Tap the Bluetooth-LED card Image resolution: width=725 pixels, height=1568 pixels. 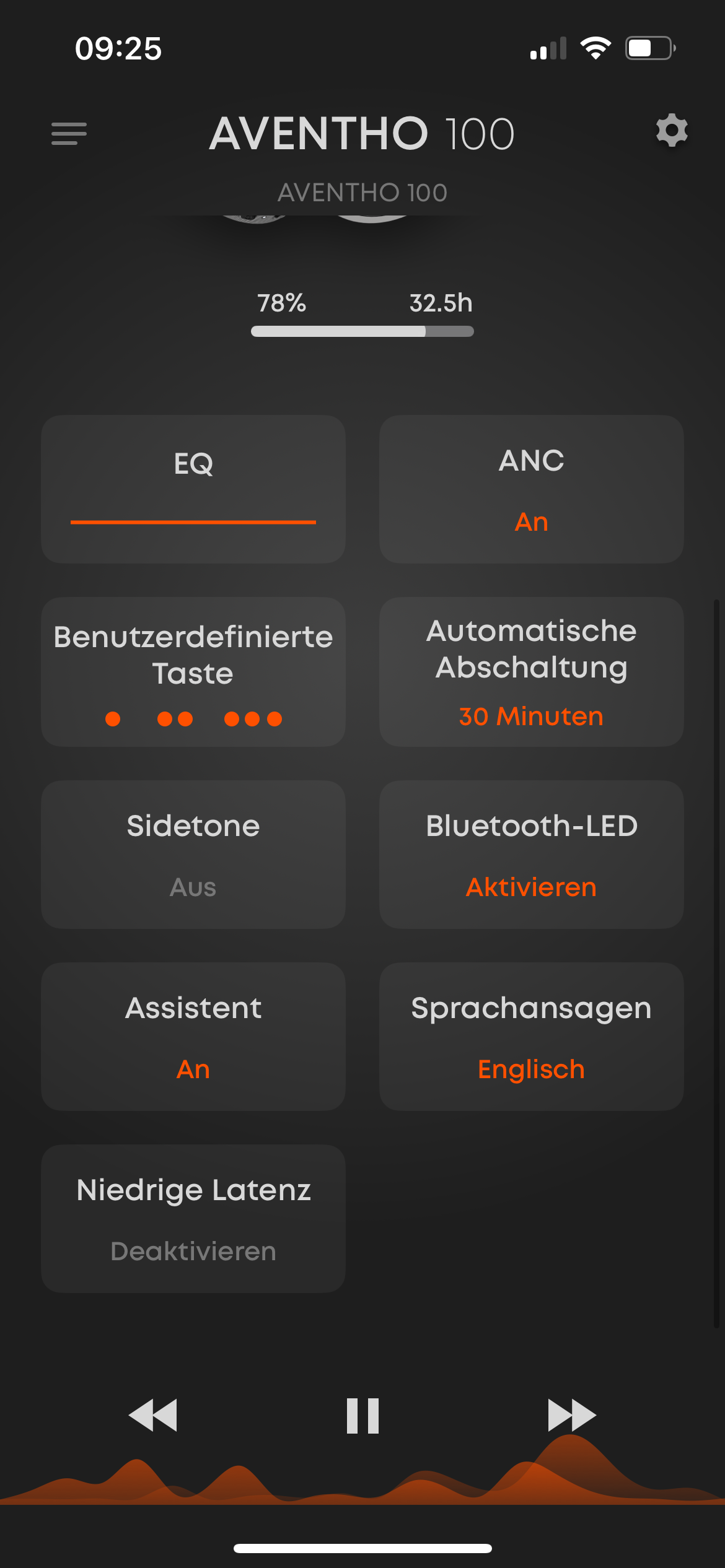(531, 854)
